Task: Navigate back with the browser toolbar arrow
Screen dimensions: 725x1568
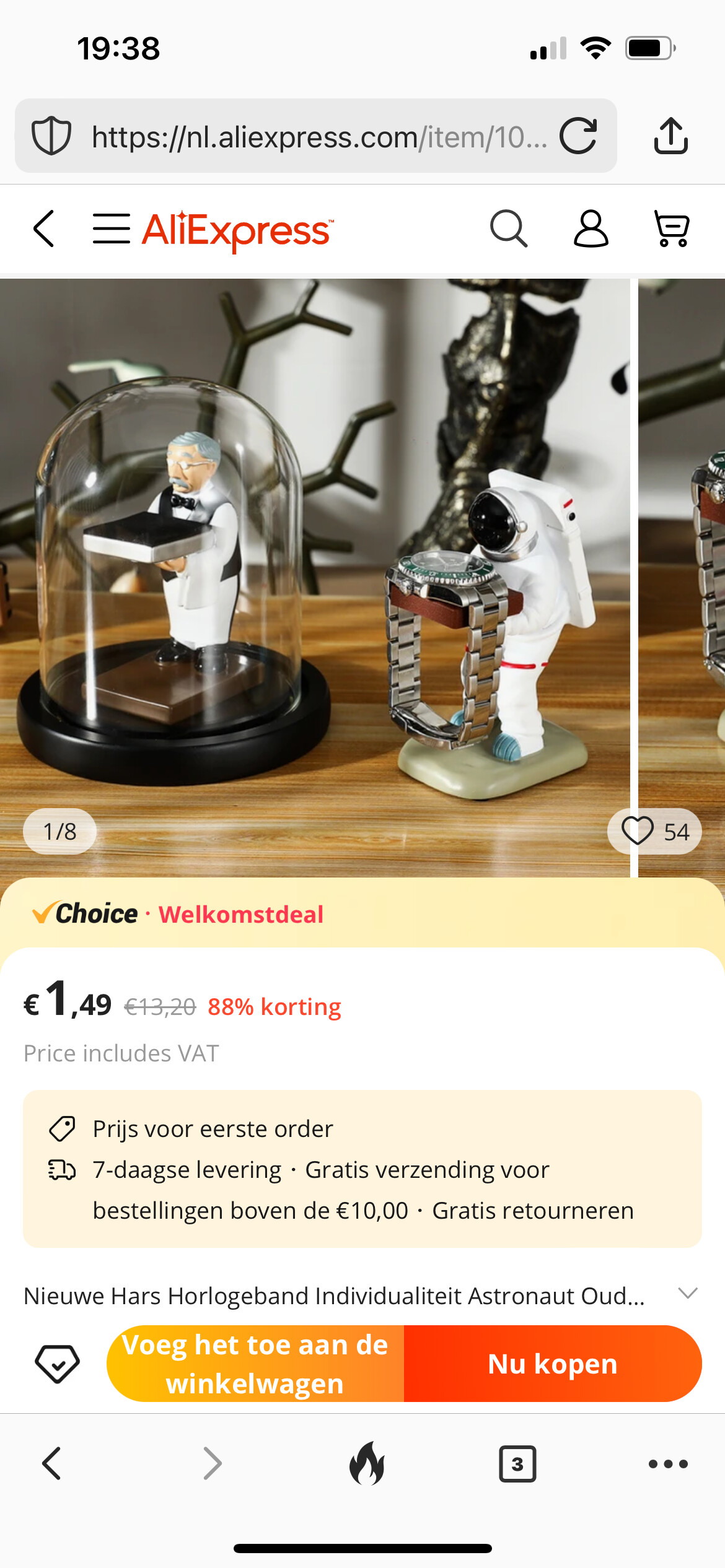Action: (x=51, y=1464)
